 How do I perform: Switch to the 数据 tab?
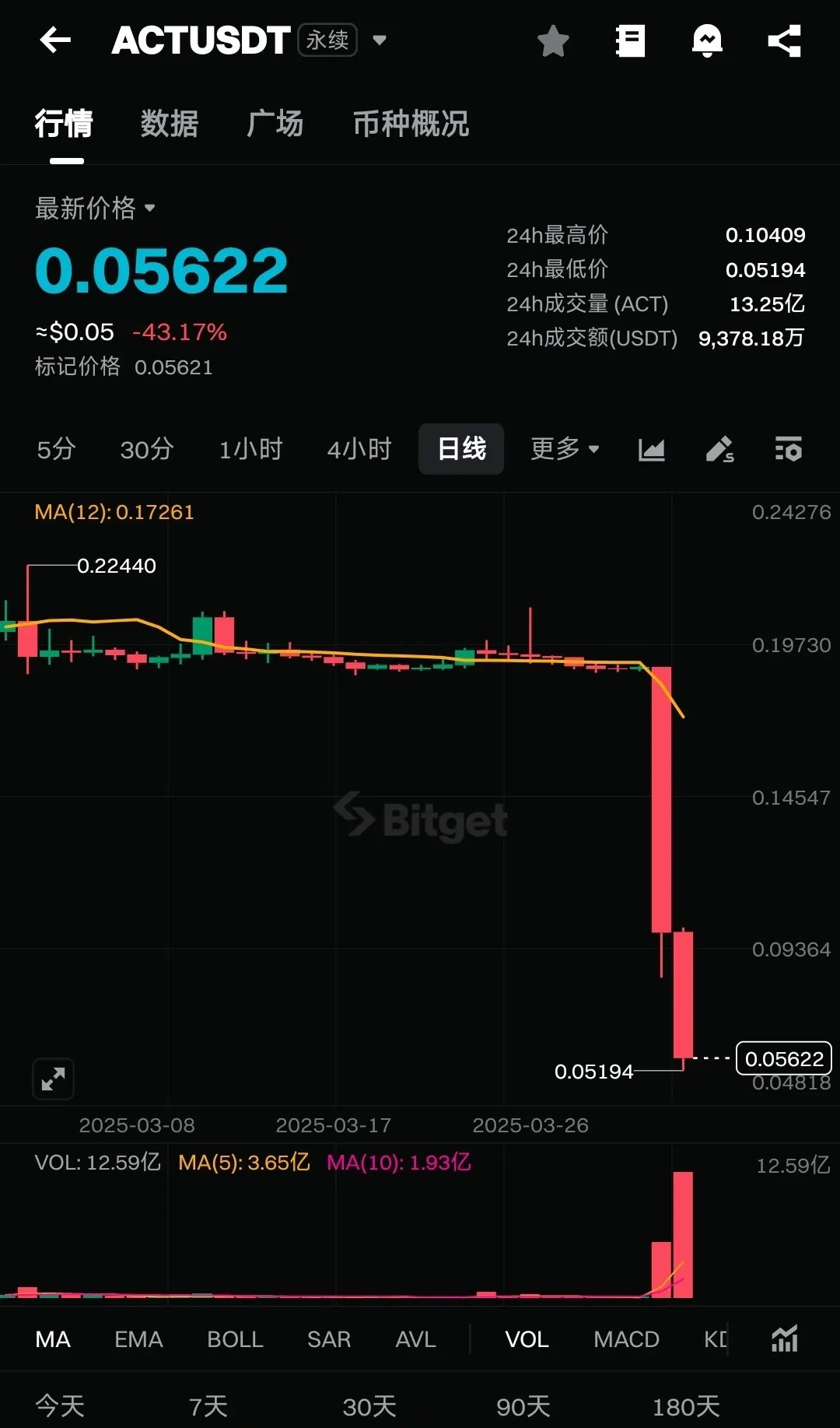point(169,125)
